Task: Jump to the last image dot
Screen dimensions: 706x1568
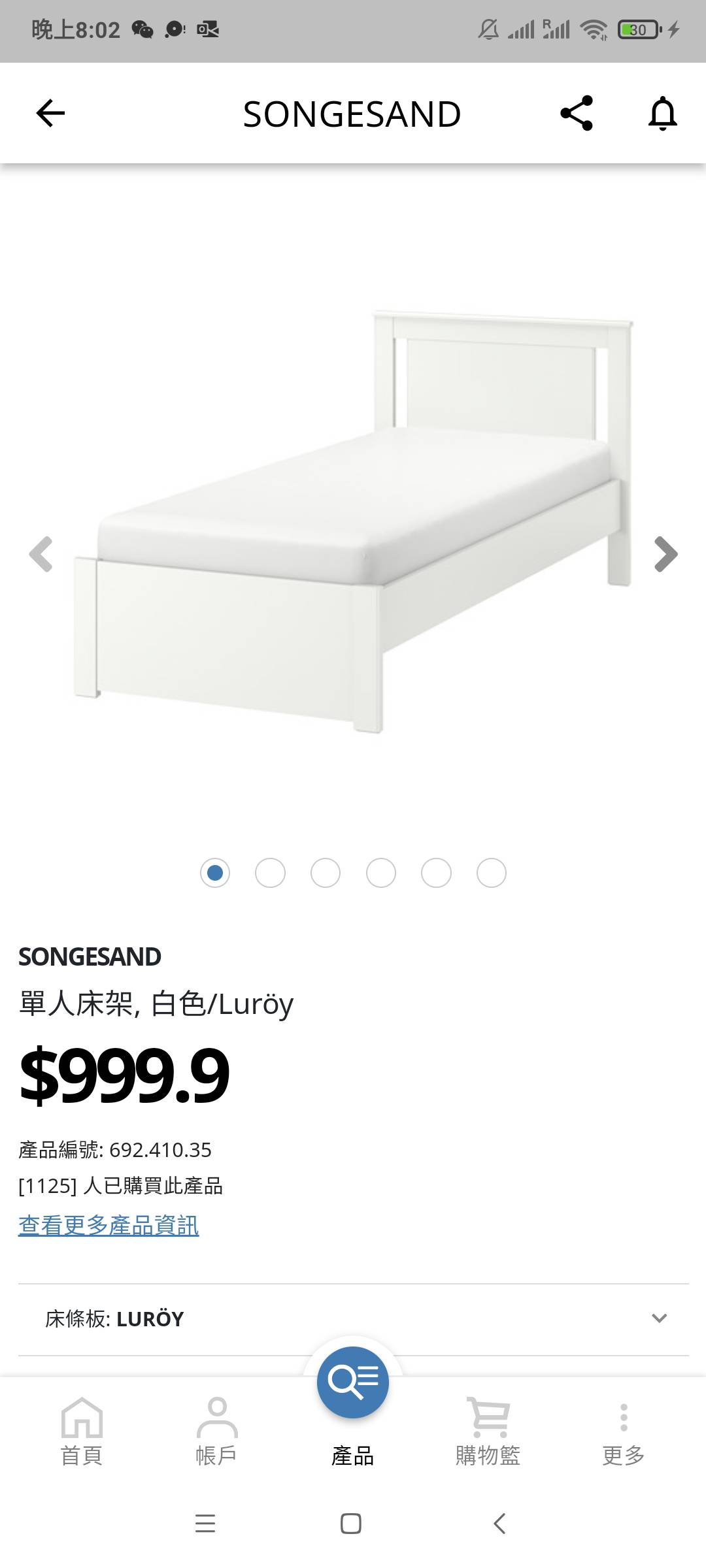Action: 491,873
